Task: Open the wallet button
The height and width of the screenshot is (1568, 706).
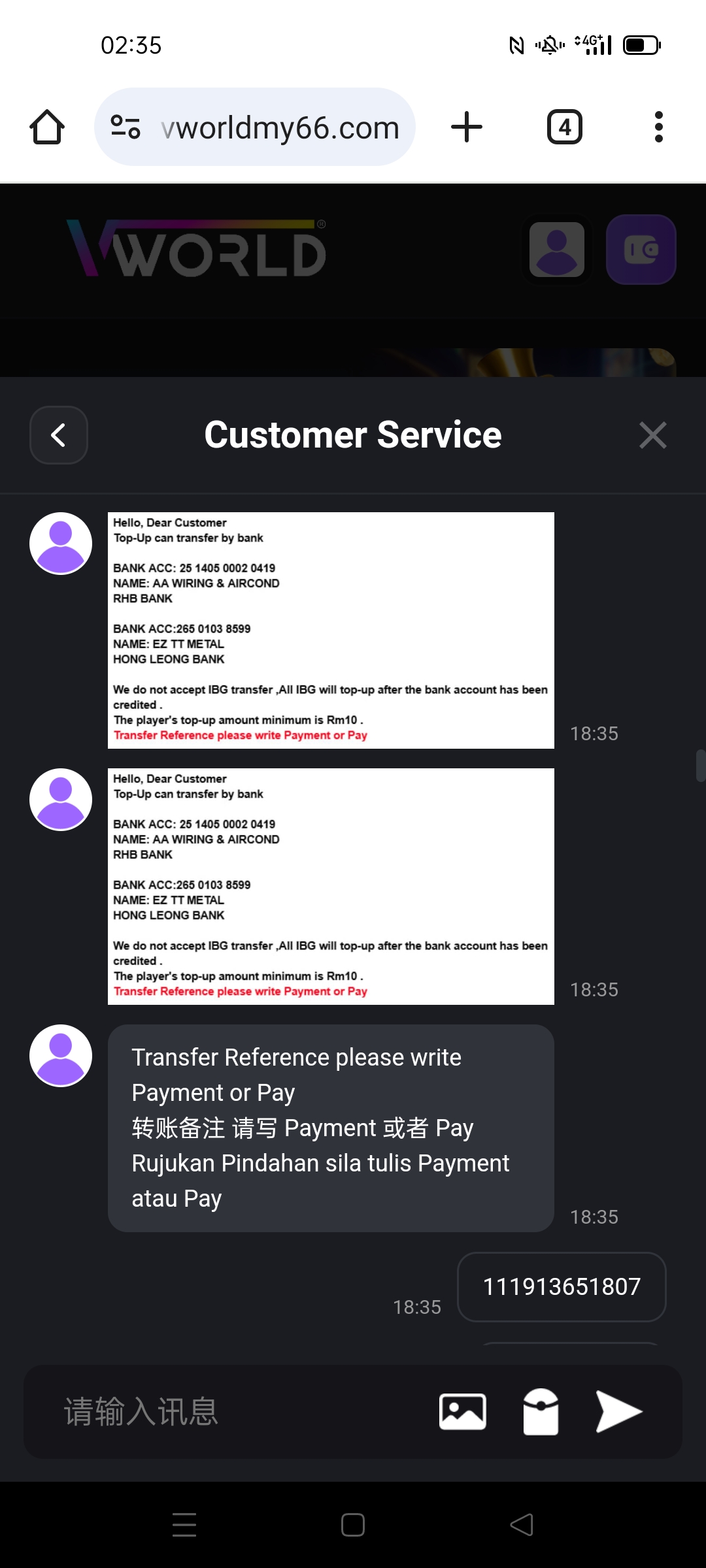Action: [641, 250]
